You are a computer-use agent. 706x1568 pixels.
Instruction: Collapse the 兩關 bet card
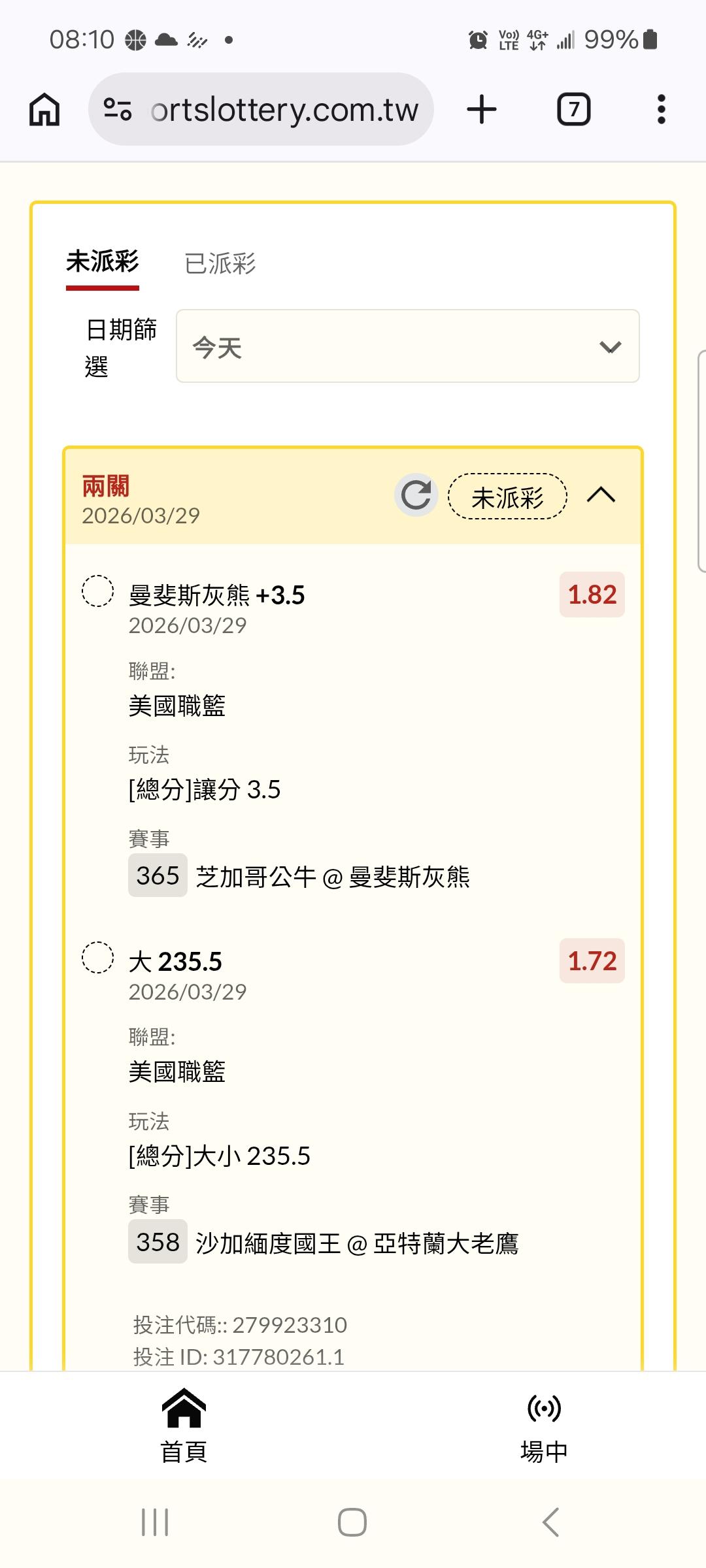tap(601, 496)
